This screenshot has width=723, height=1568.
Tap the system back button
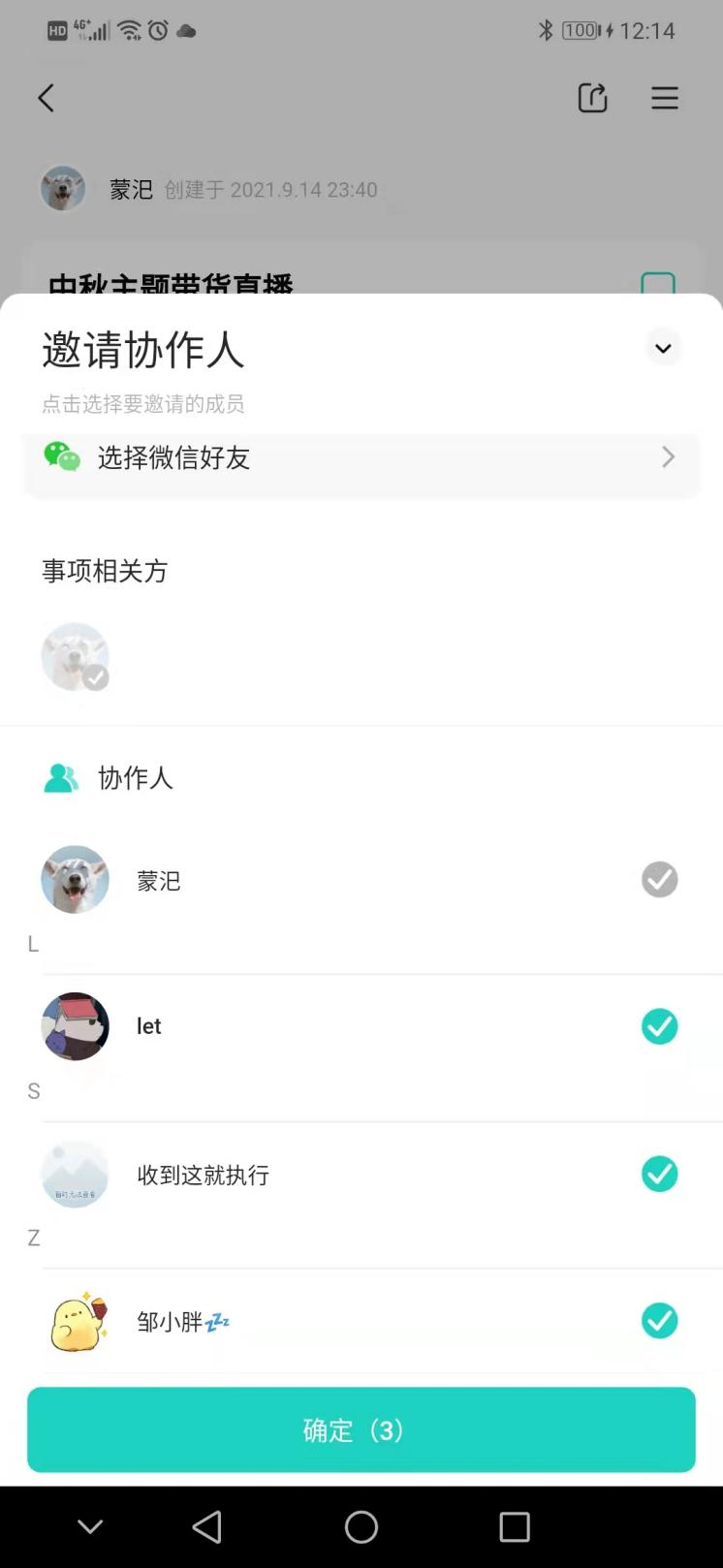coord(206,1527)
